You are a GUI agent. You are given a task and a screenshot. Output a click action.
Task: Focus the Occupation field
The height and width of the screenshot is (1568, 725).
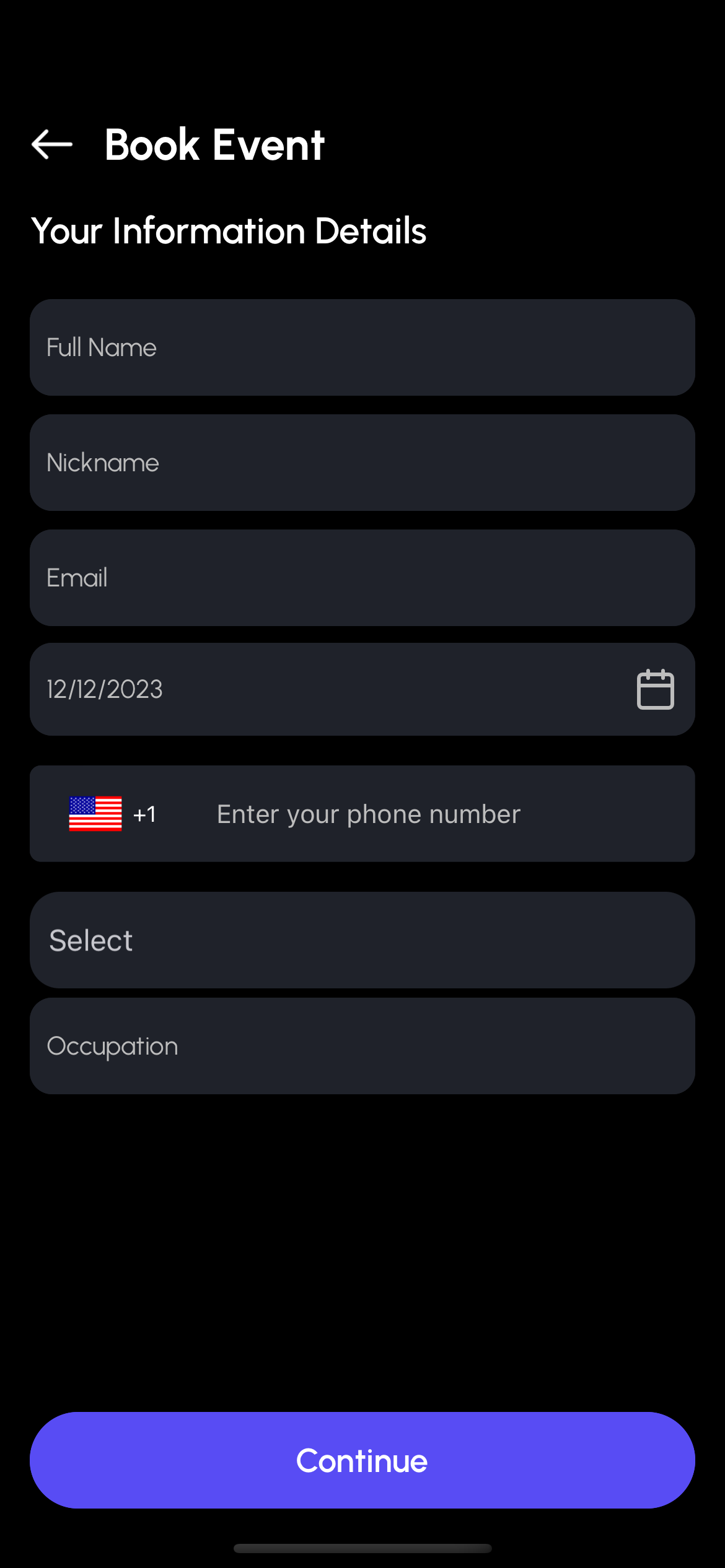click(x=362, y=1046)
